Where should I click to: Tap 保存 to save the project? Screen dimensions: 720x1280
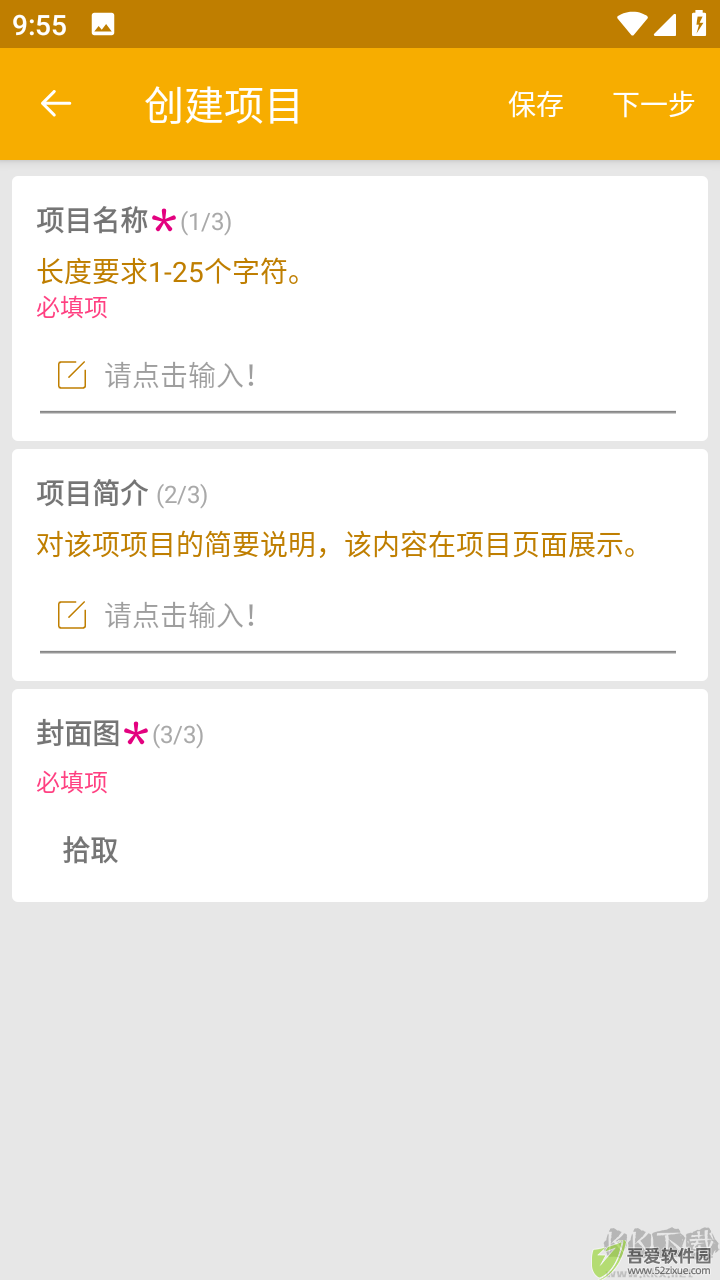point(536,104)
